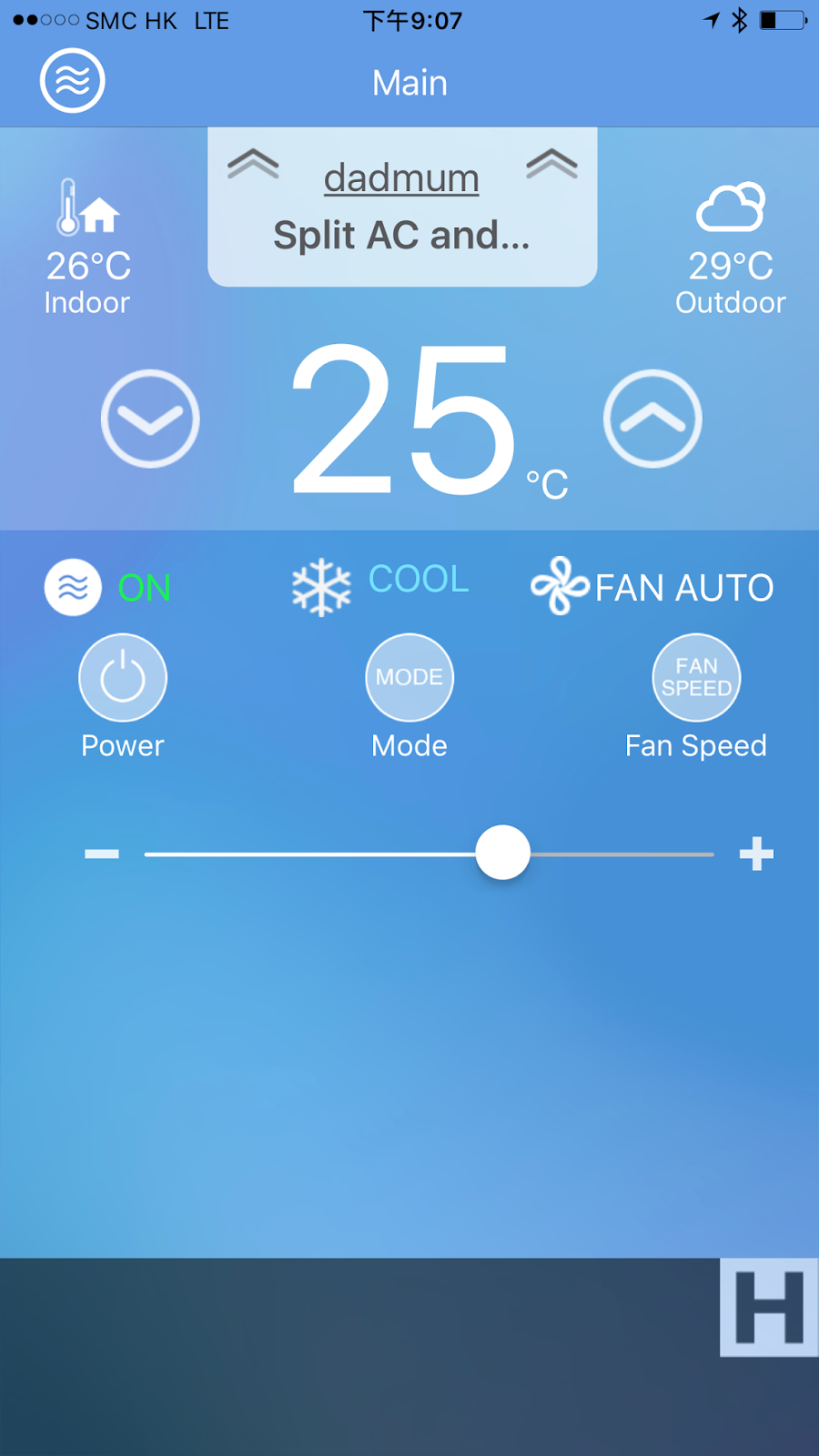Open the dadmum device selector
This screenshot has width=819, height=1456.
tap(401, 178)
